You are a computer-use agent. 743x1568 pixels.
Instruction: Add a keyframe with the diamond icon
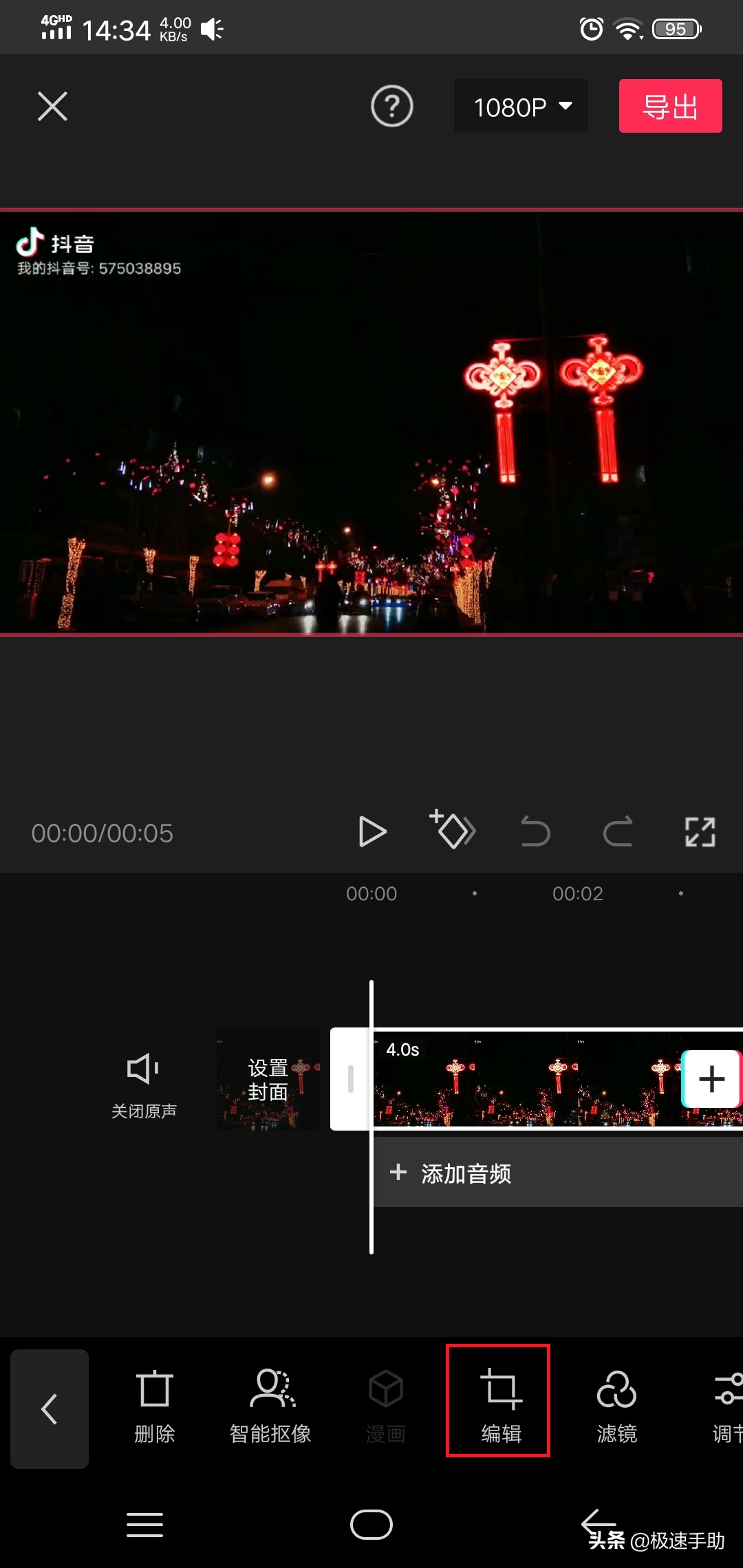453,832
